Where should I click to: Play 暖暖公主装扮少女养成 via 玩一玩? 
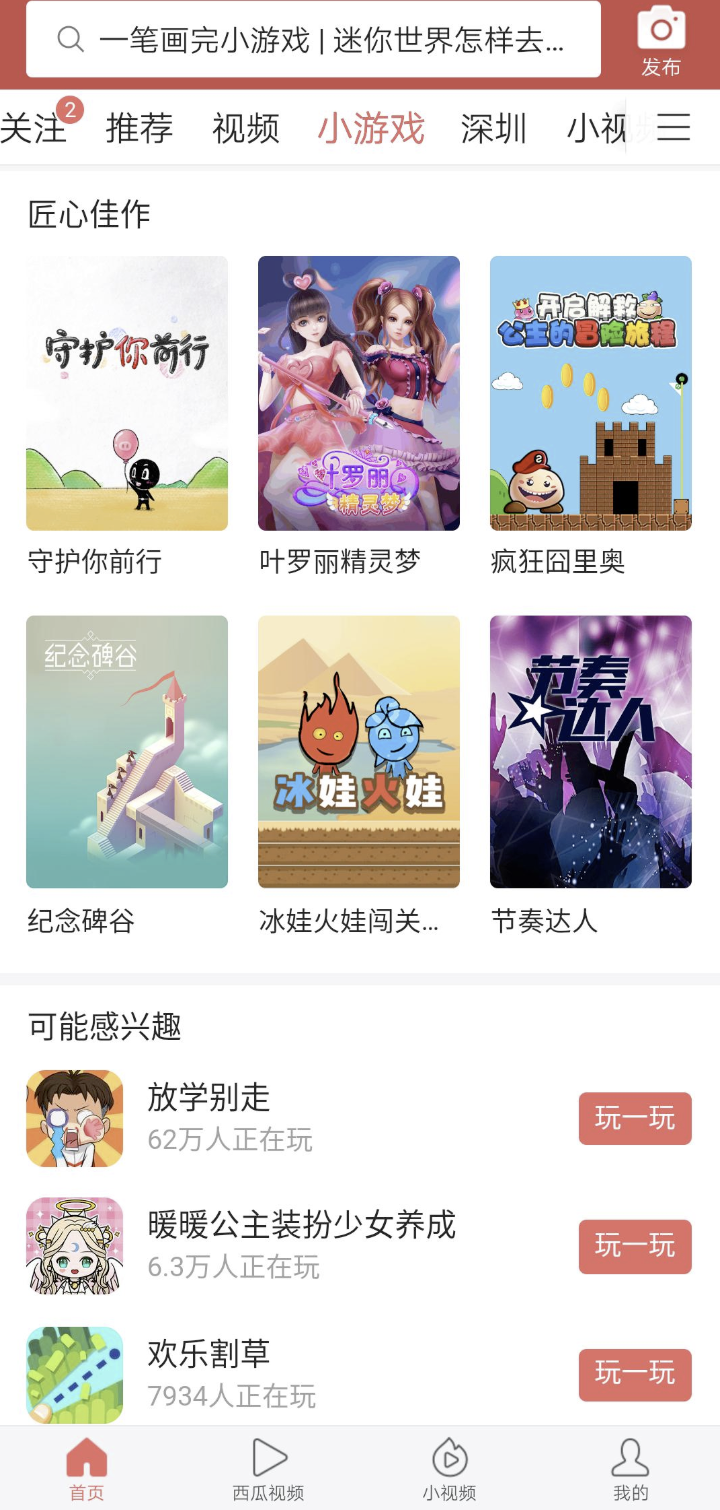pos(635,1246)
